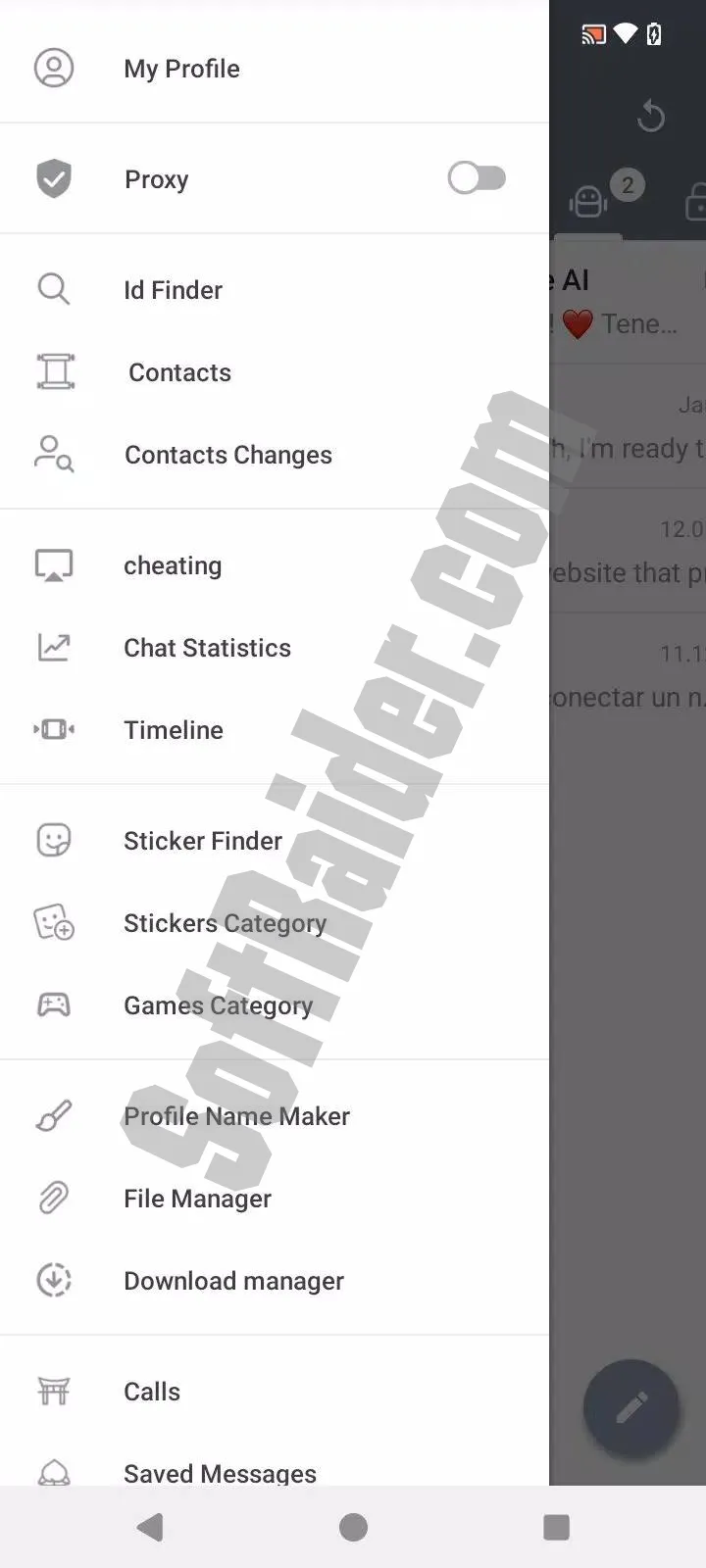This screenshot has width=706, height=1568.
Task: Select the cheating menu item
Action: tap(173, 565)
